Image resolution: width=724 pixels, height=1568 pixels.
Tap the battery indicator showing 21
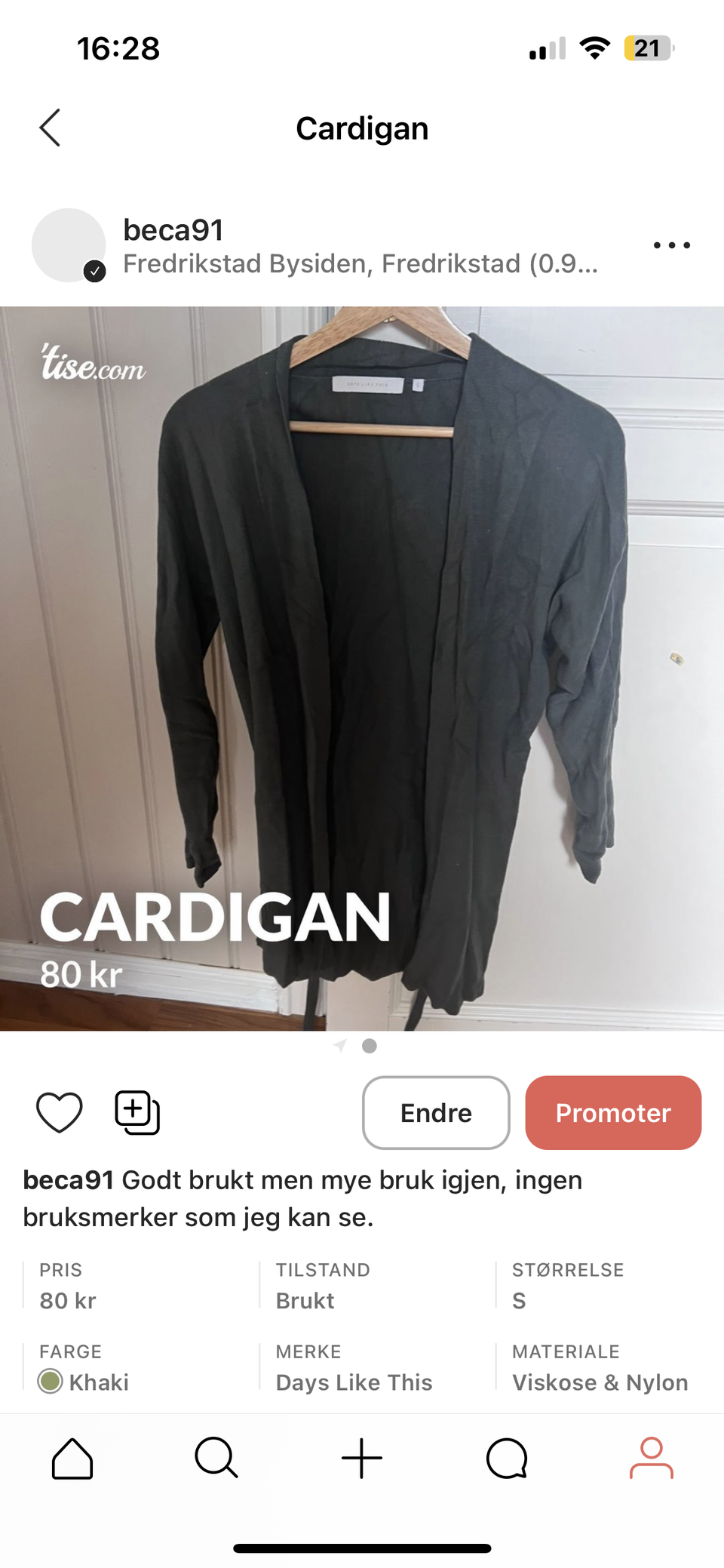(649, 48)
